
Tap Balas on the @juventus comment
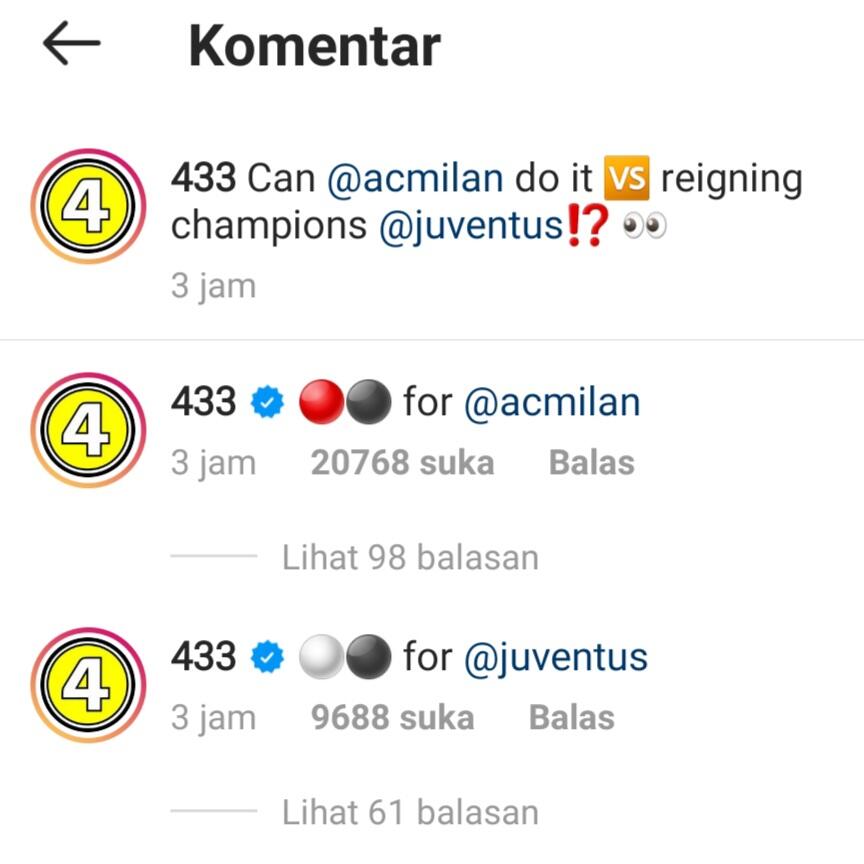(571, 717)
